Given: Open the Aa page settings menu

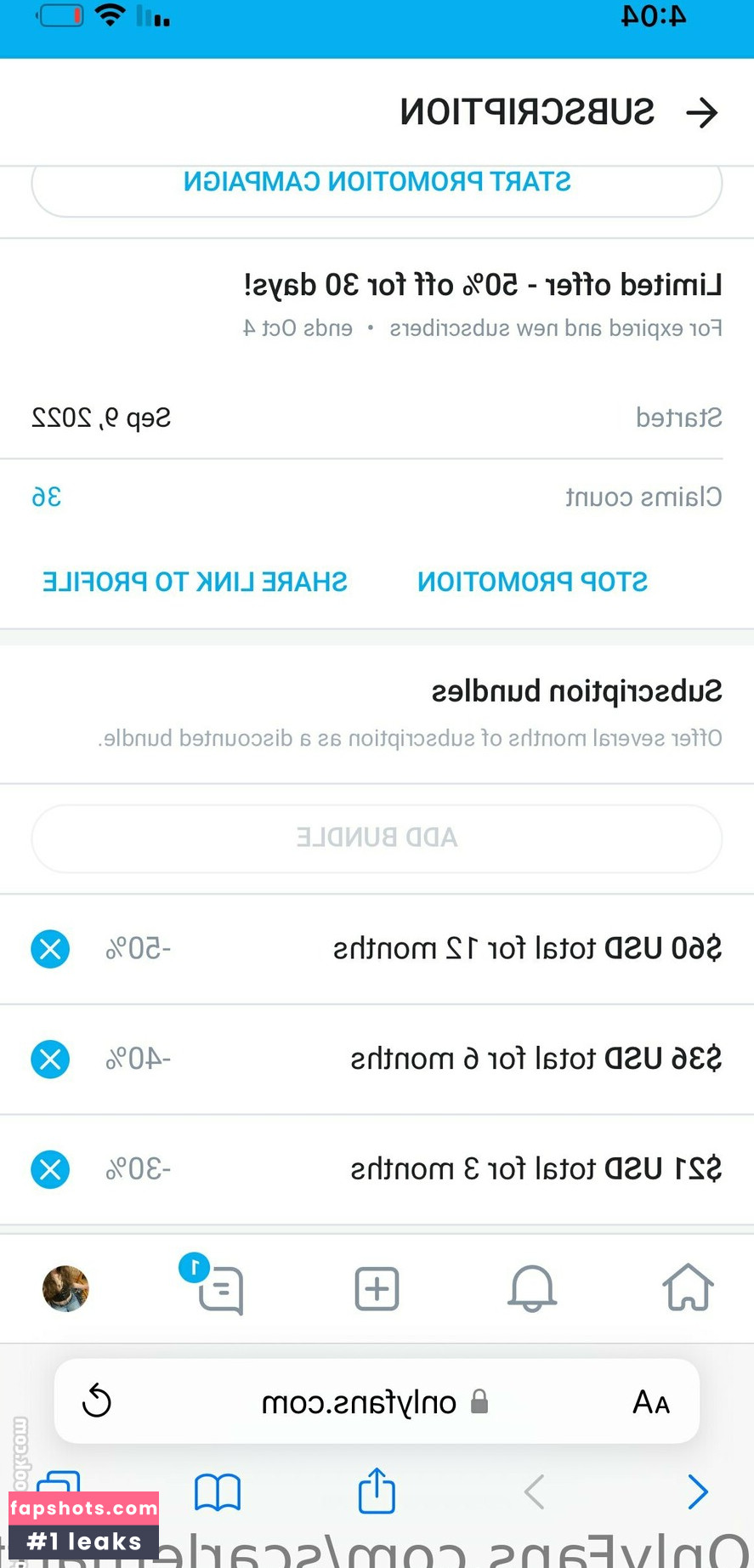Looking at the screenshot, I should pos(650,1402).
